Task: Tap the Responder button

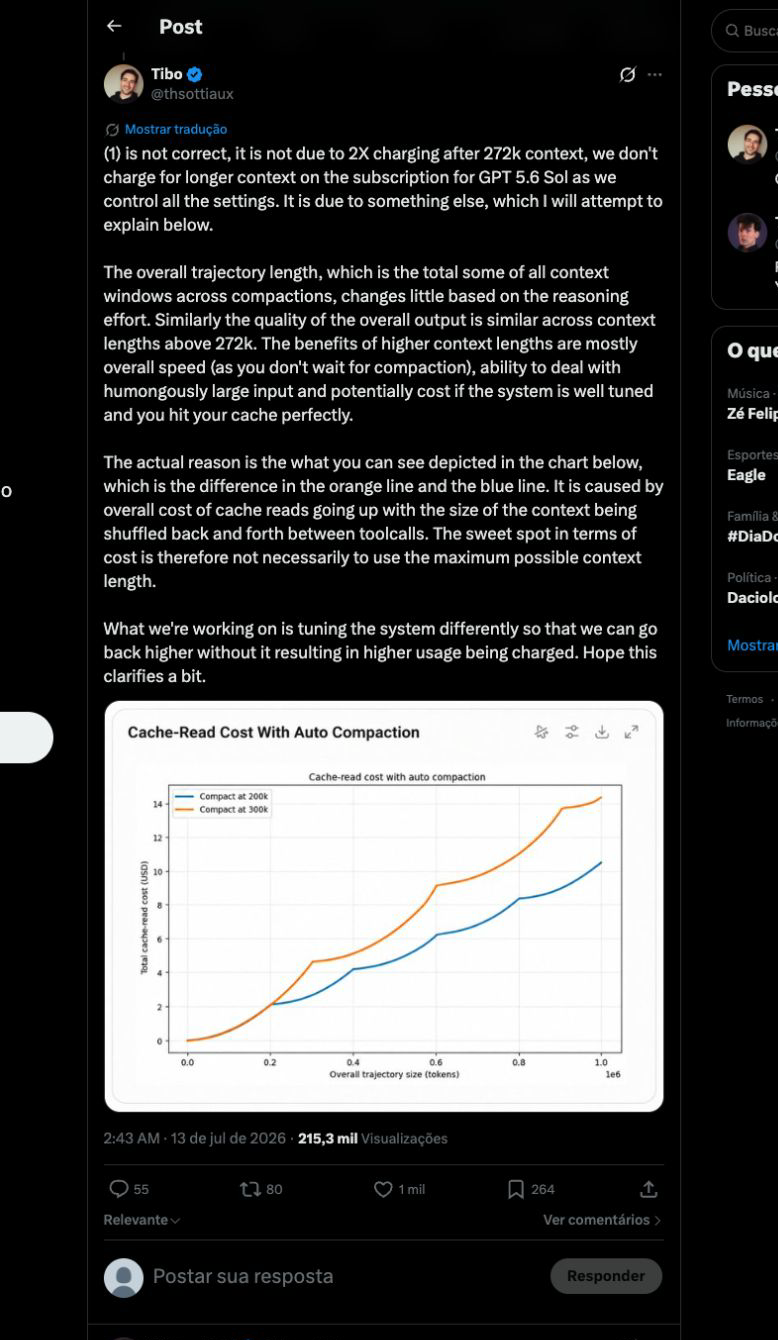Action: (606, 1276)
